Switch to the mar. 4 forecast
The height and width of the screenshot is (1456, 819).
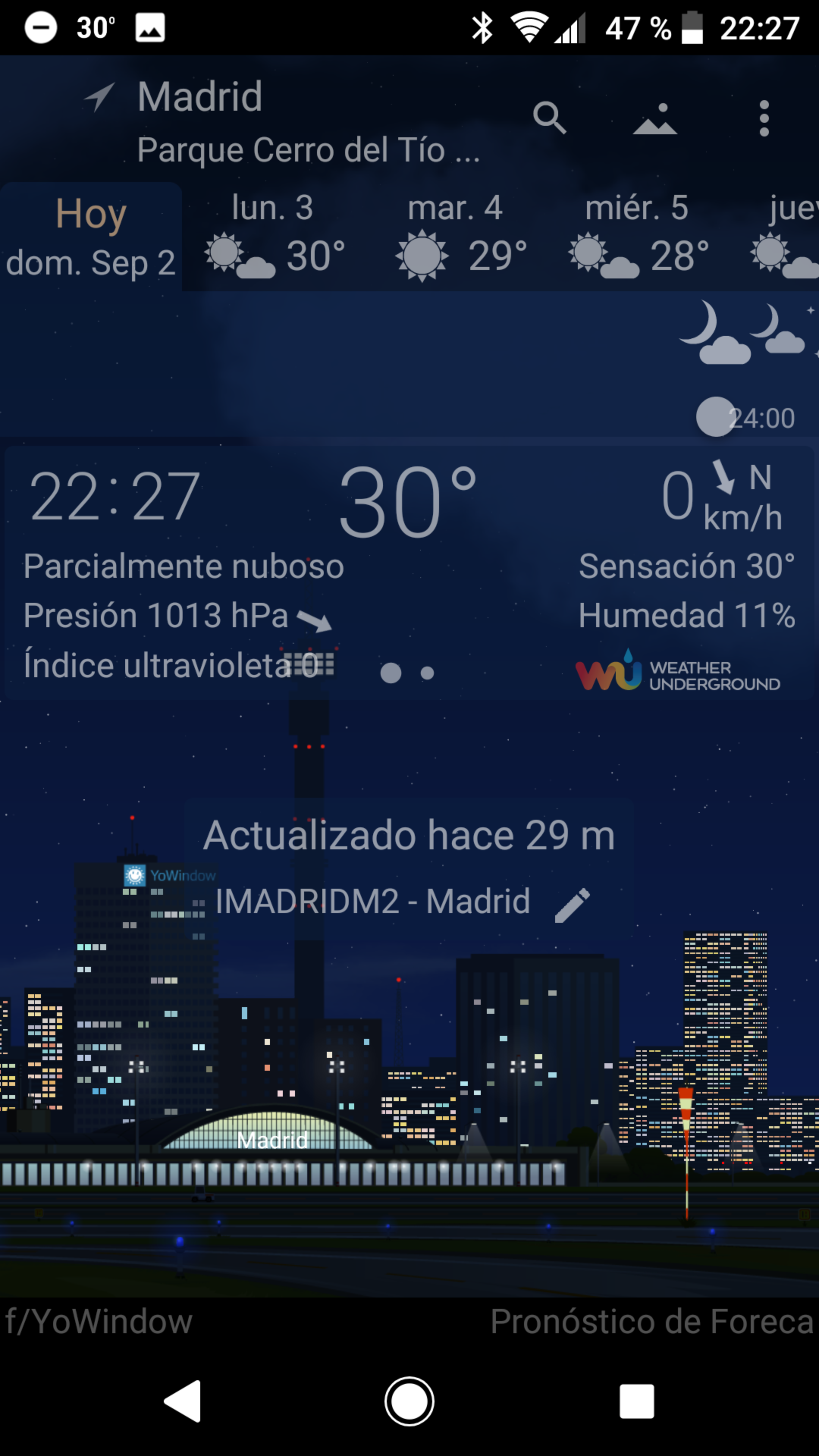click(459, 237)
